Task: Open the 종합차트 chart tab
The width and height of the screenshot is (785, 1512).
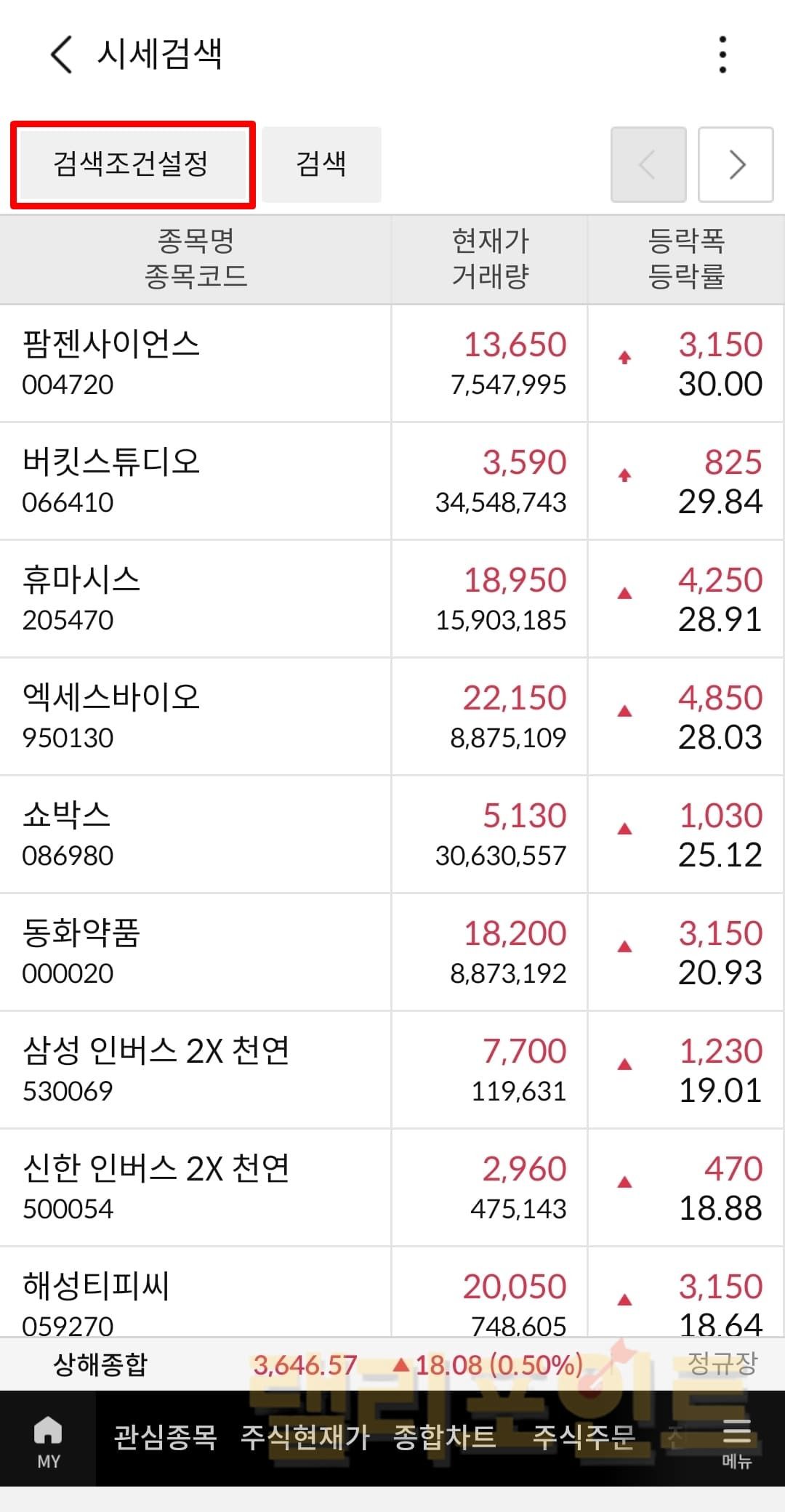Action: pyautogui.click(x=444, y=1438)
